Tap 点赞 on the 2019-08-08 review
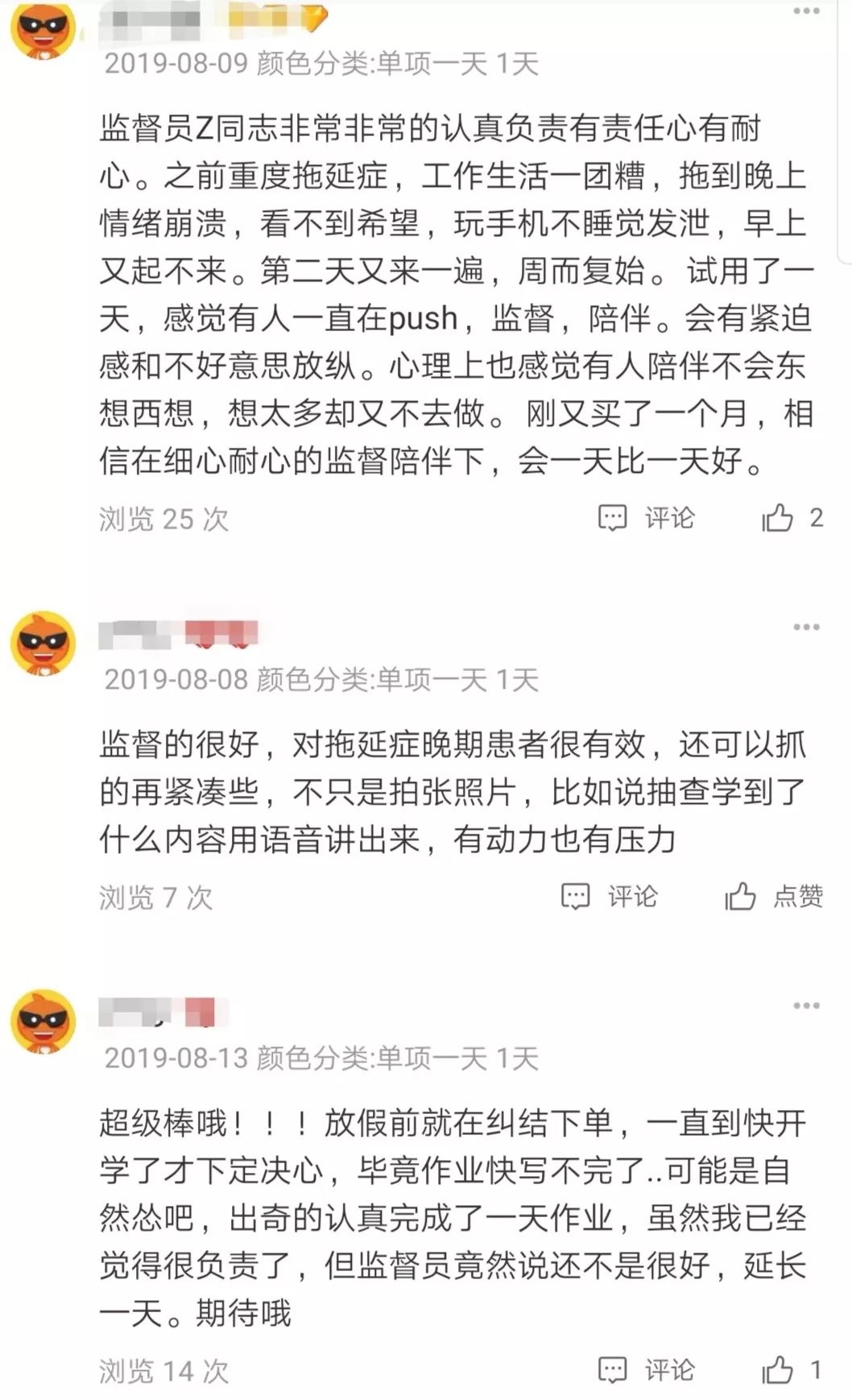Image resolution: width=852 pixels, height=1400 pixels. click(773, 896)
